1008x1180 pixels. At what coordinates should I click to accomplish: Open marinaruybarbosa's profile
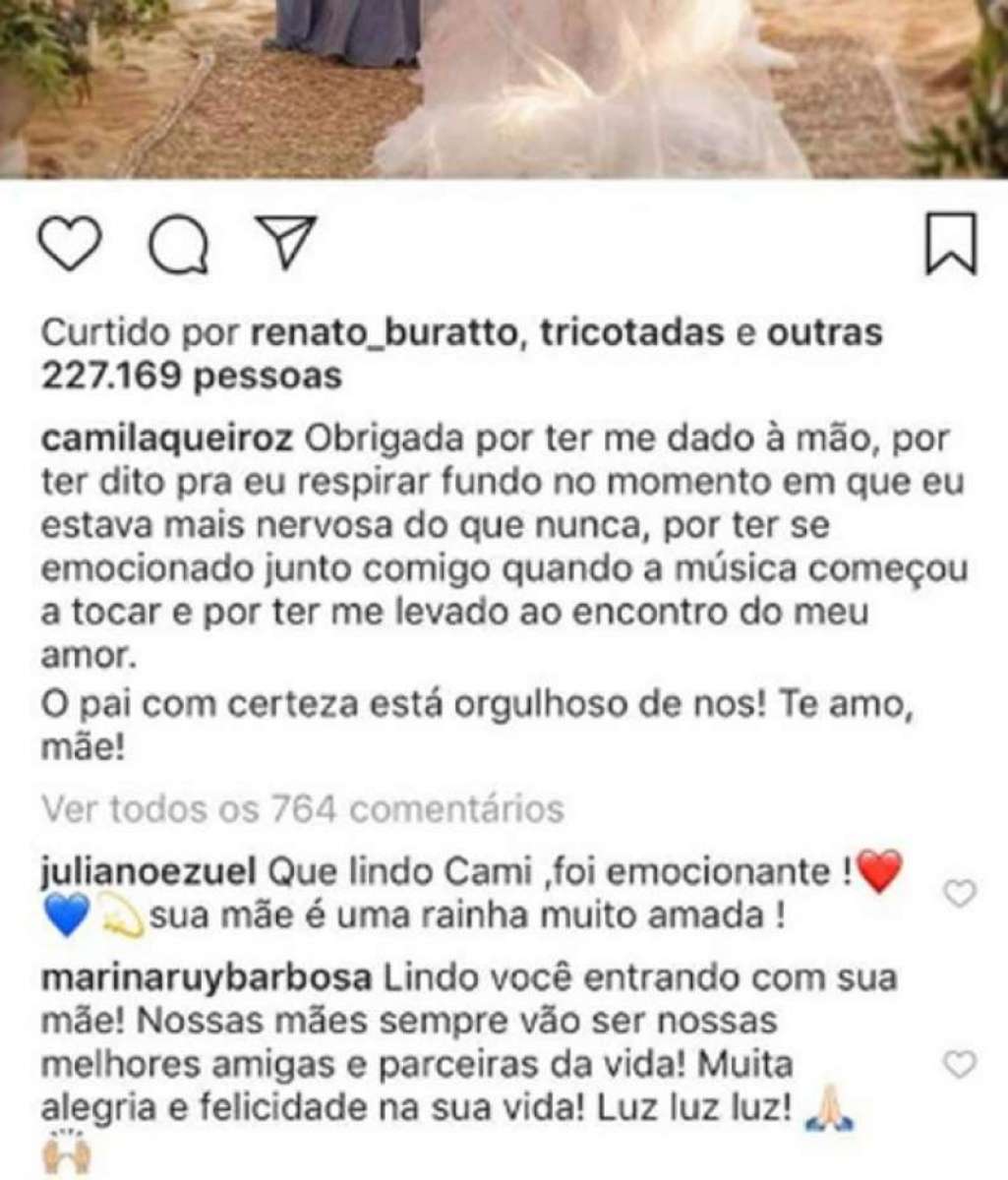coord(207,978)
